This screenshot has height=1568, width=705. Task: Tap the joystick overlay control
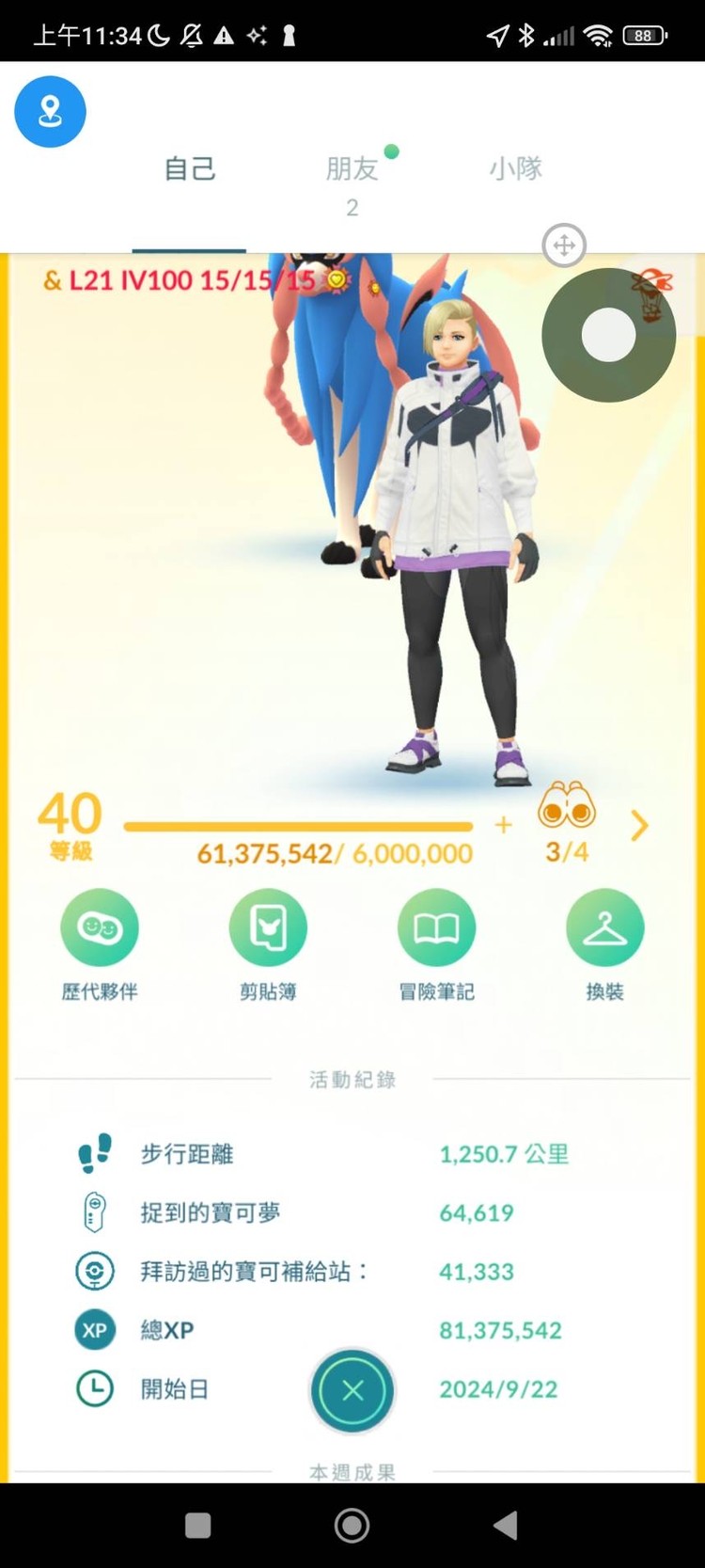pos(608,335)
